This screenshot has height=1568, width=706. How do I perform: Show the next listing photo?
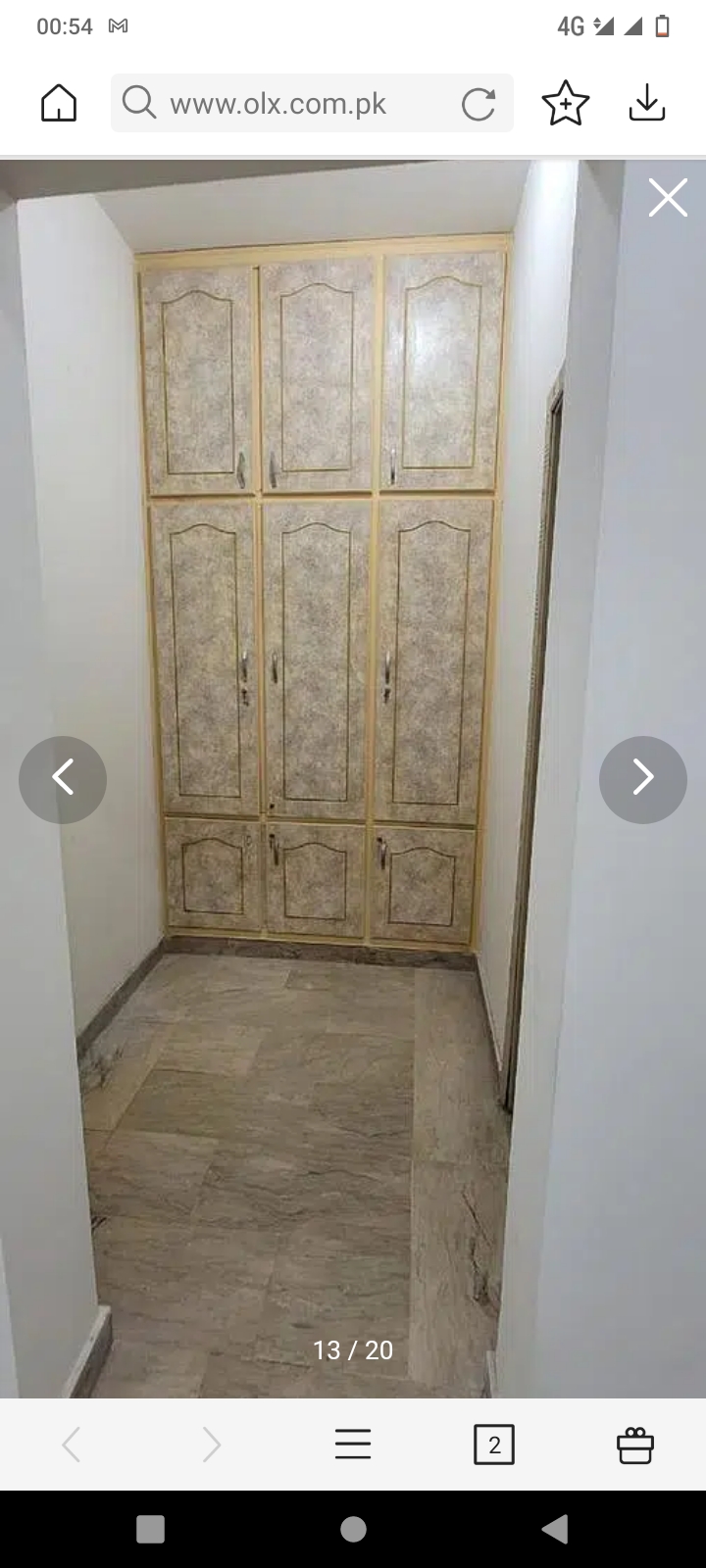(643, 779)
